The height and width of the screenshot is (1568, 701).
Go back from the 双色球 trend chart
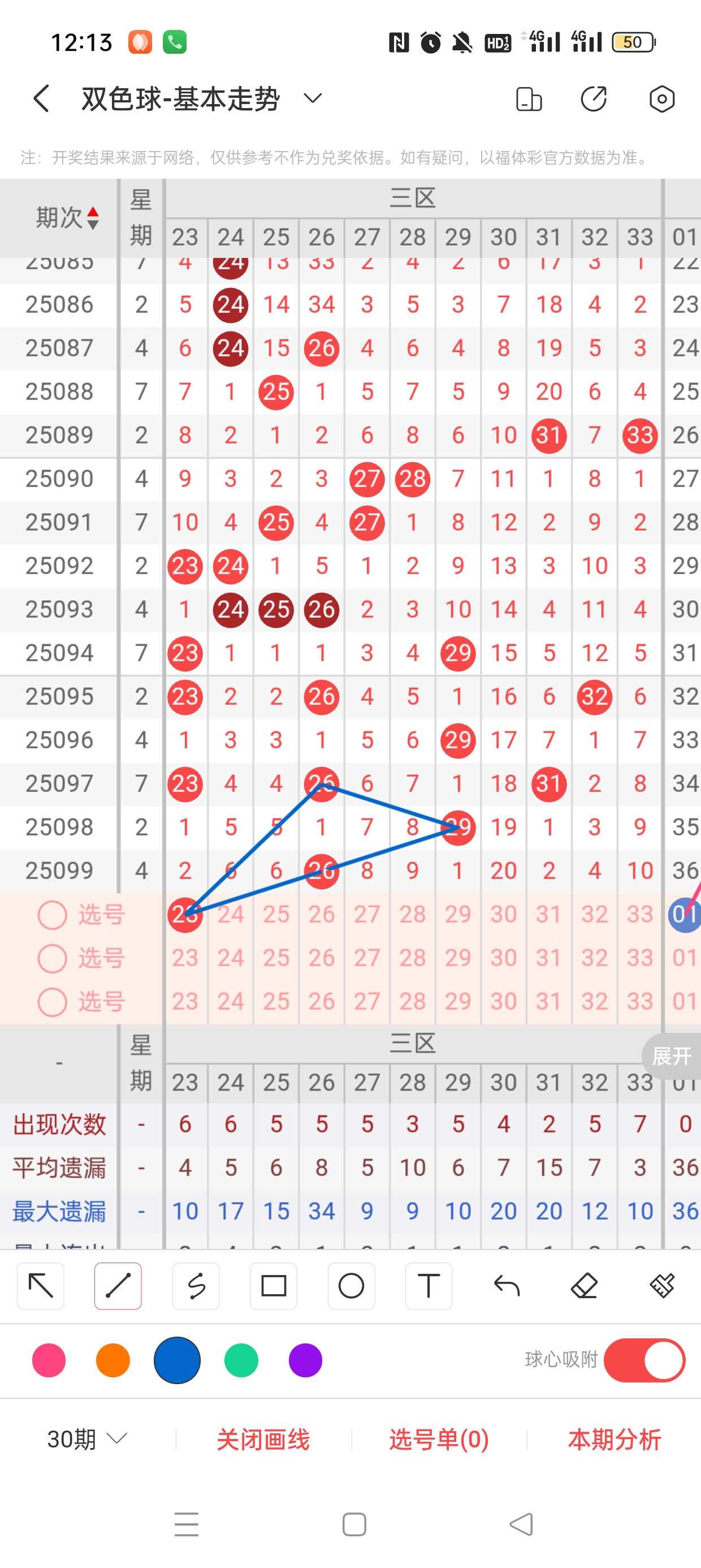(x=41, y=98)
